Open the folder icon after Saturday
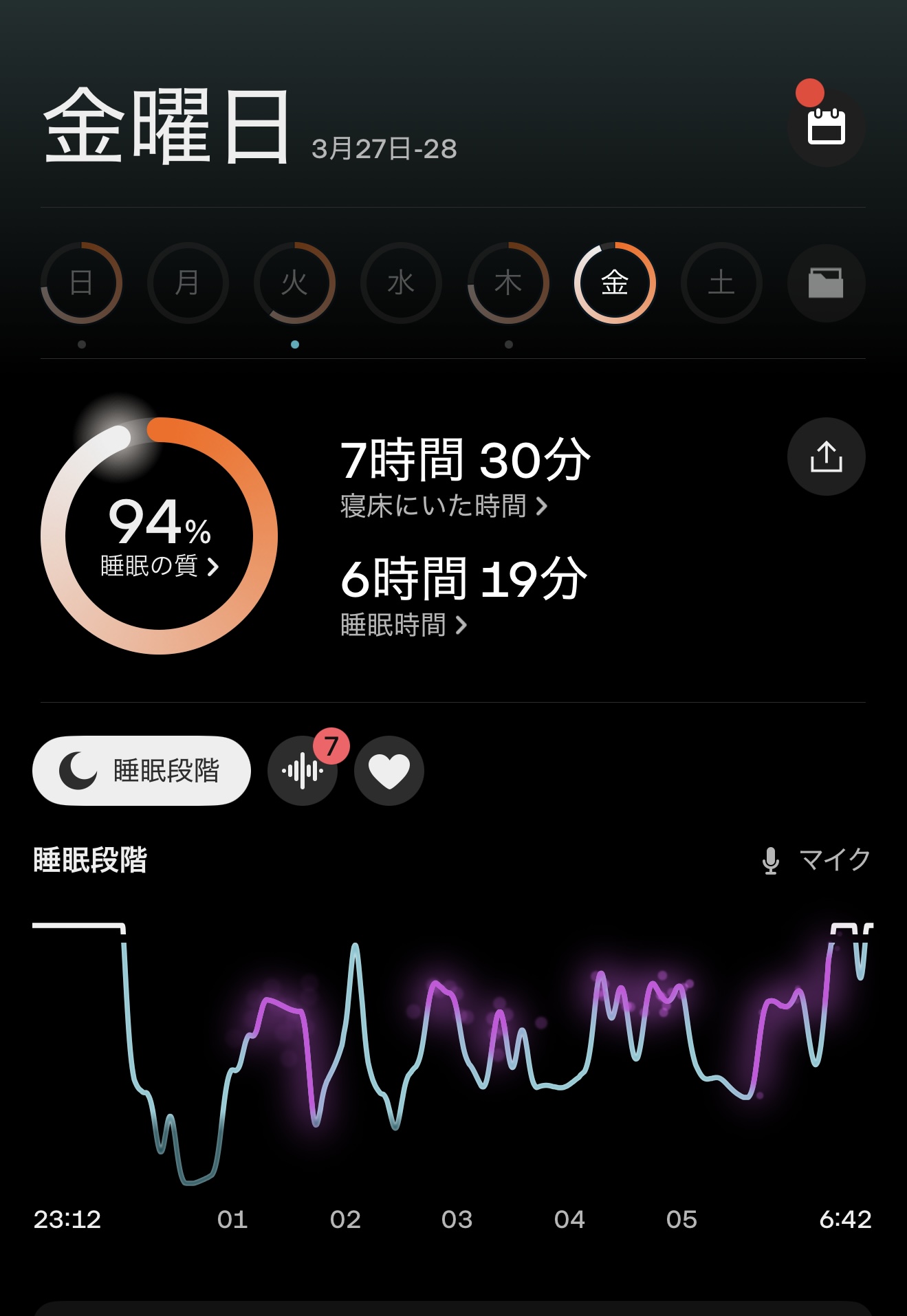 pyautogui.click(x=826, y=283)
